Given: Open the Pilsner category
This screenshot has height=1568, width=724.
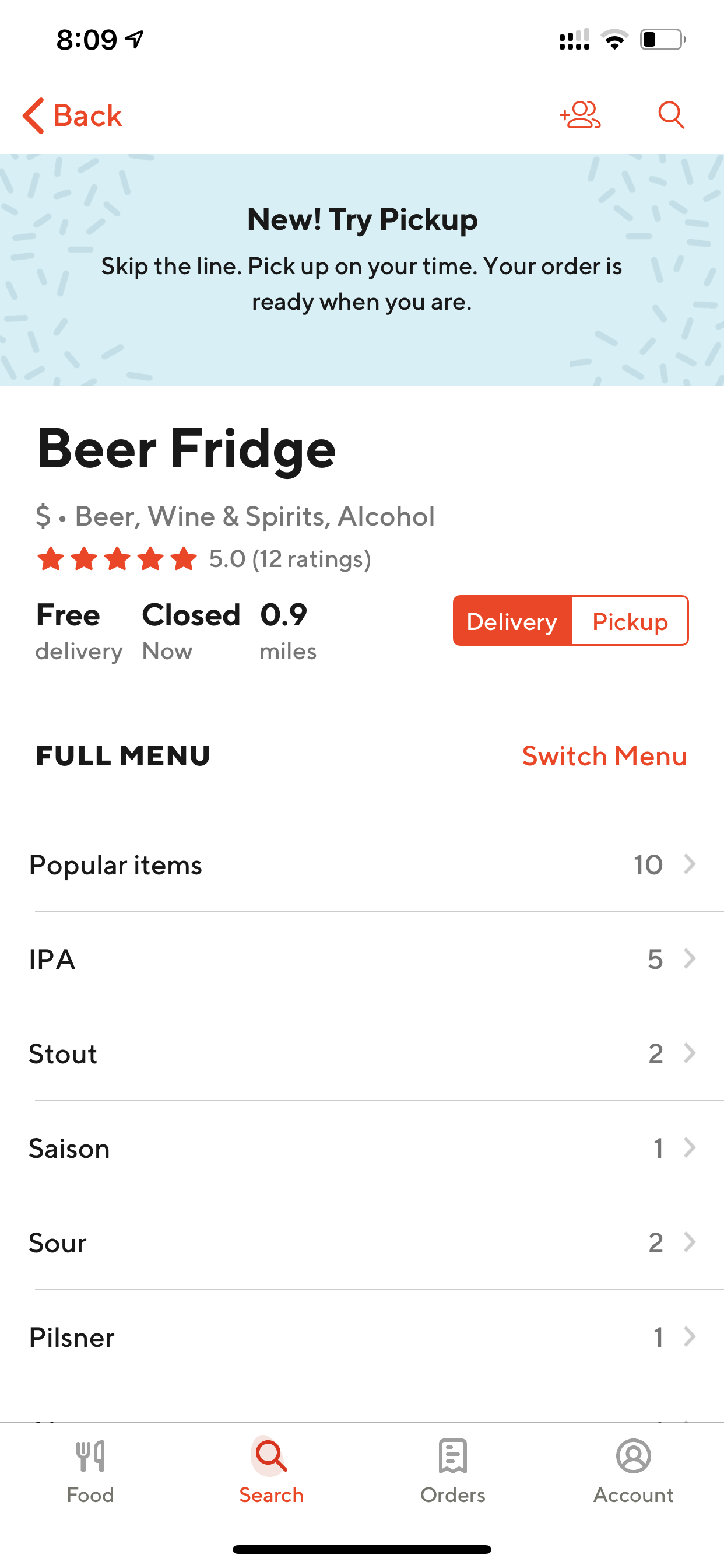Looking at the screenshot, I should coord(362,1336).
